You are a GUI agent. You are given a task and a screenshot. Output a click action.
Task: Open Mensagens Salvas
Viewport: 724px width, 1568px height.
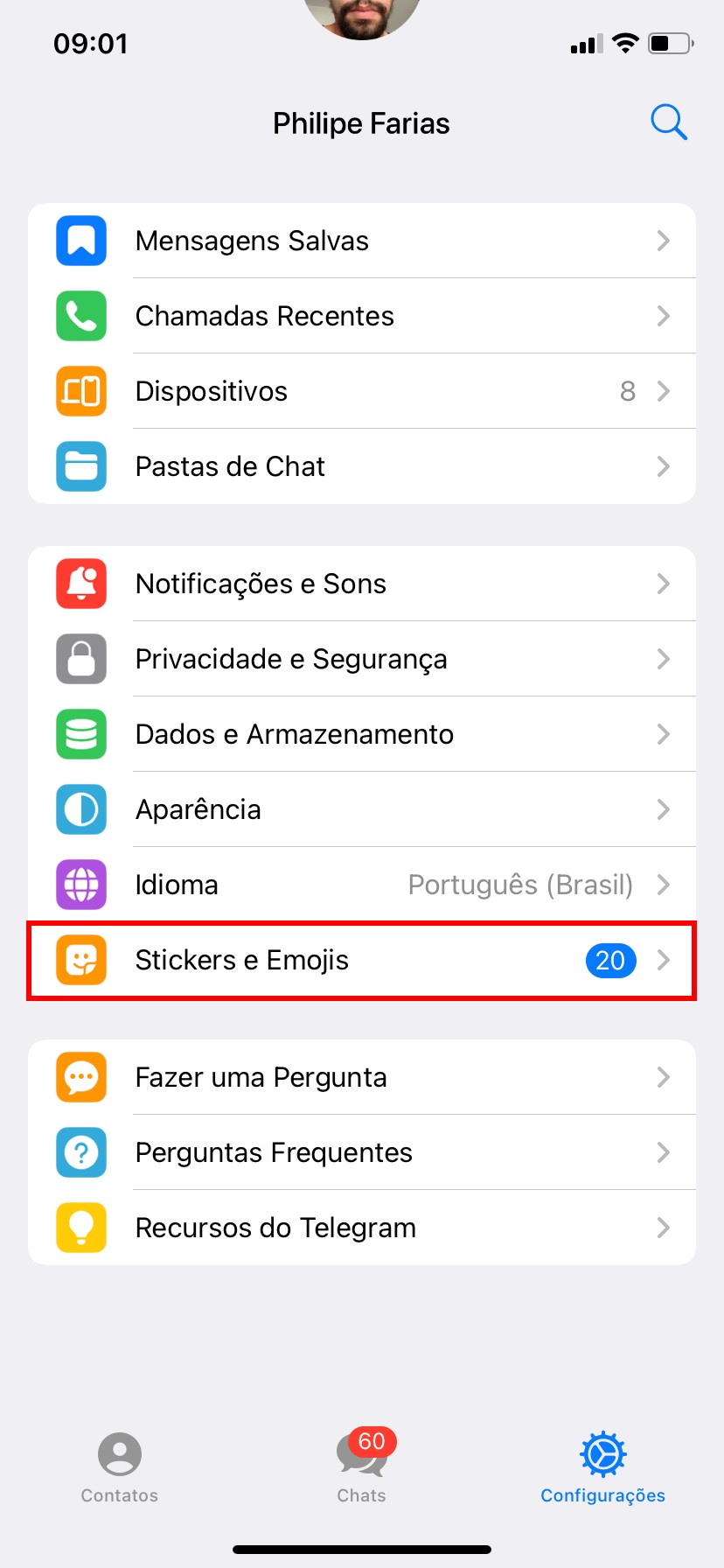[x=362, y=241]
